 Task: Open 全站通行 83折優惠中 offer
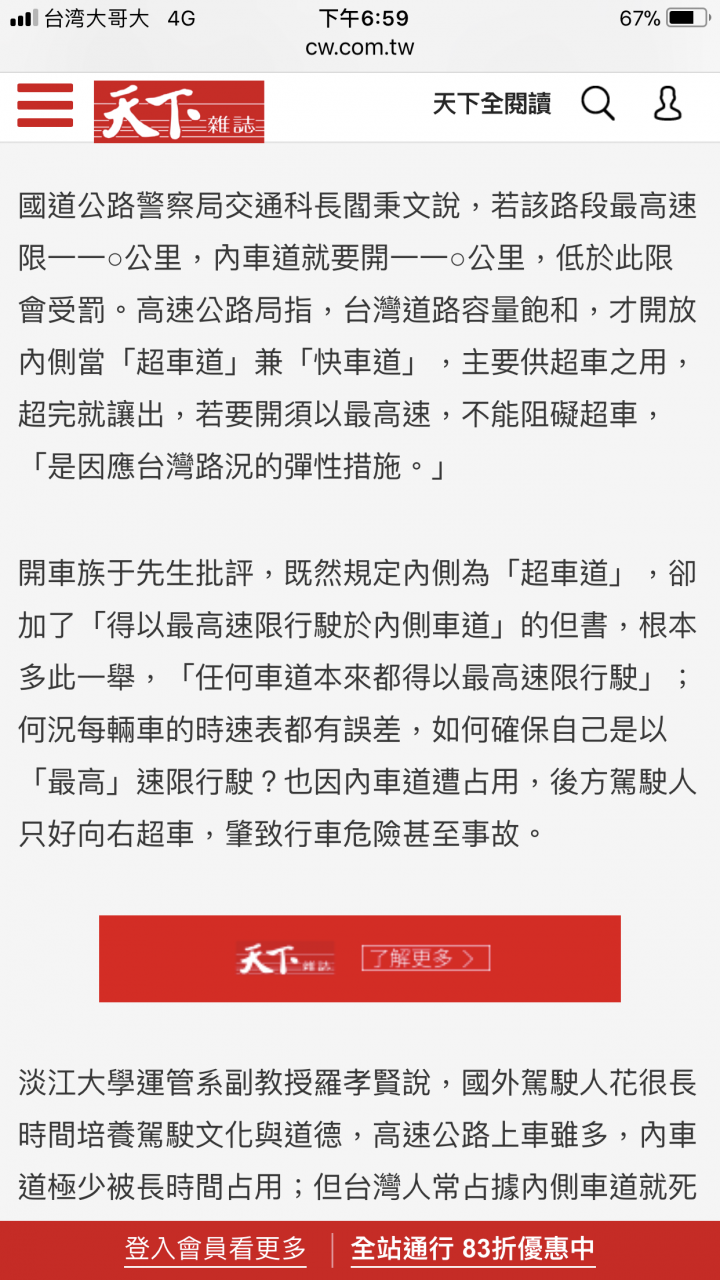point(473,1249)
